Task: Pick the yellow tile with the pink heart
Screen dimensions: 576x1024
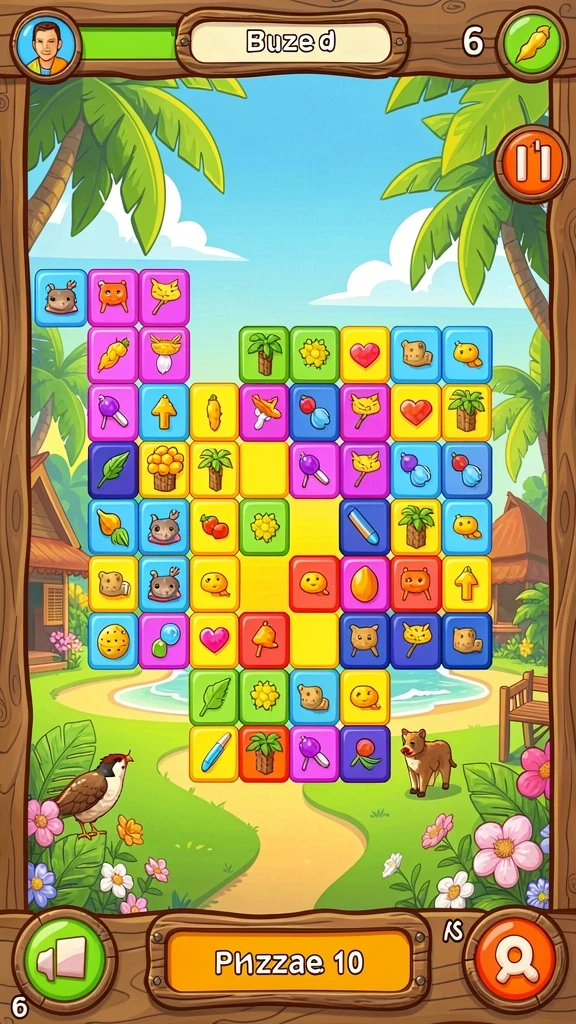Action: point(214,640)
